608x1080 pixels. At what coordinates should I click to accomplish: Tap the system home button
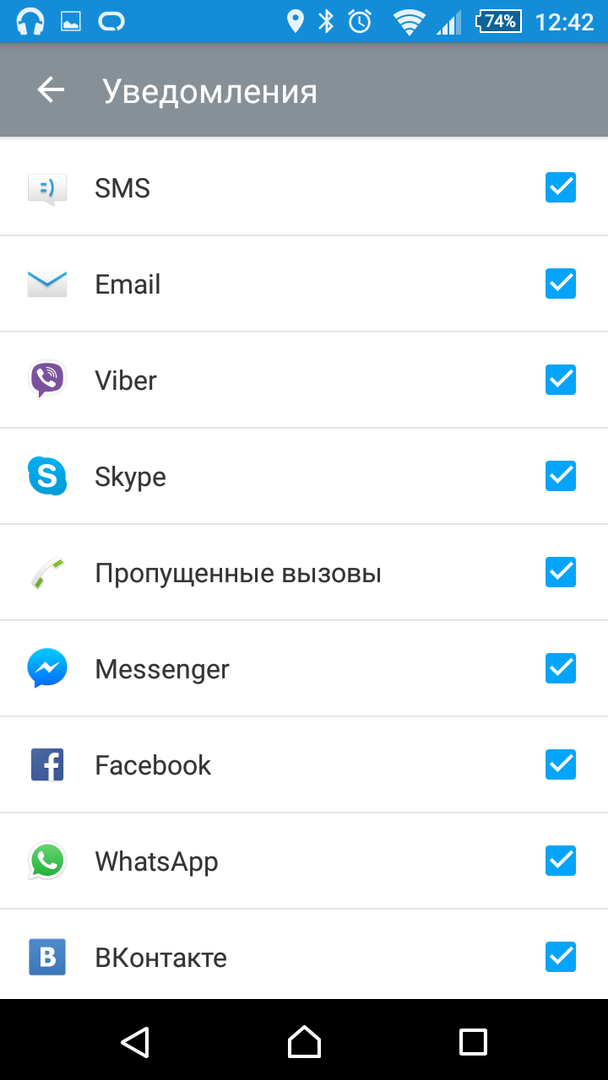pyautogui.click(x=304, y=1042)
